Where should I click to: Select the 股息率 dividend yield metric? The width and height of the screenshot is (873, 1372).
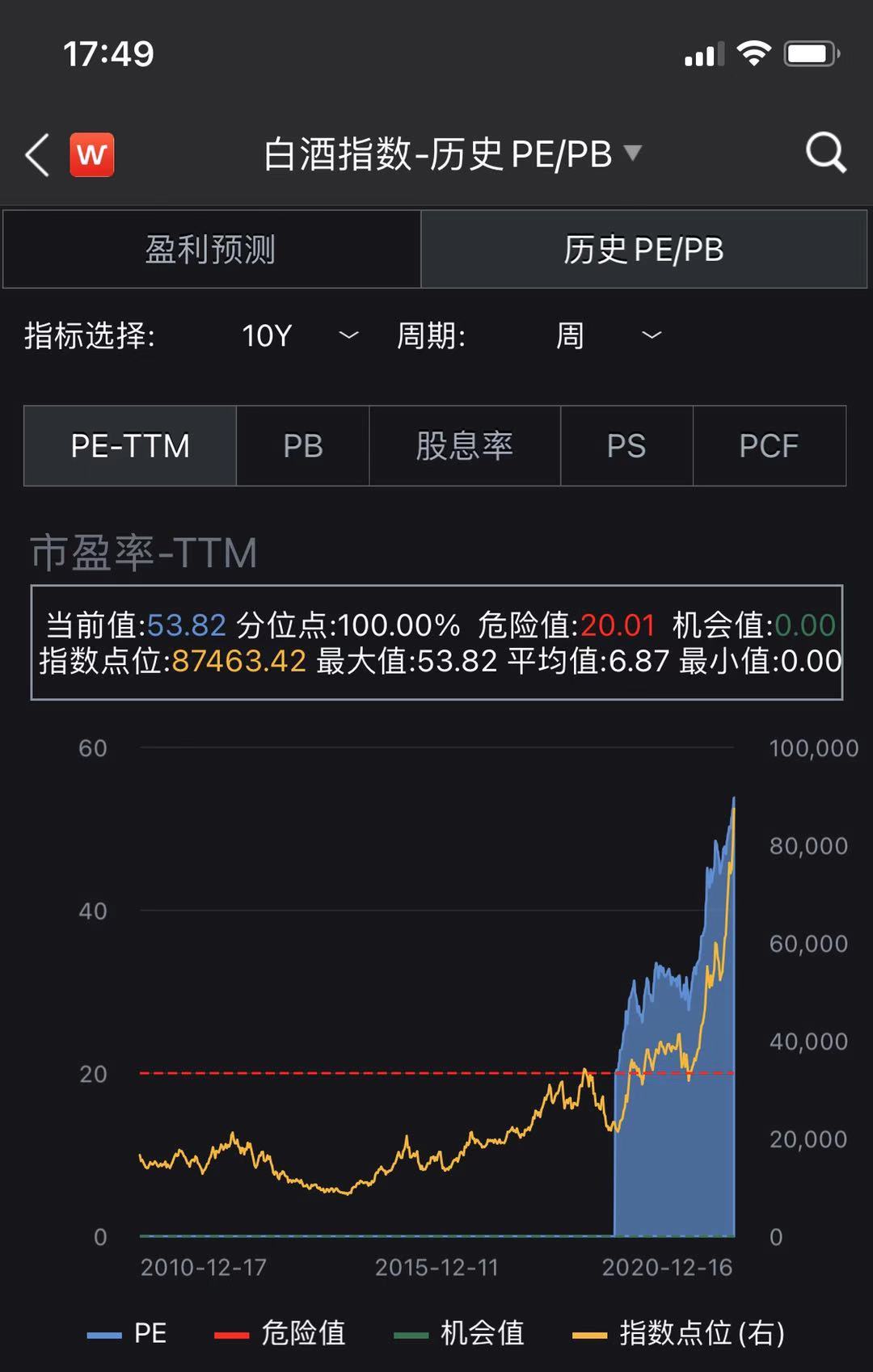(463, 445)
